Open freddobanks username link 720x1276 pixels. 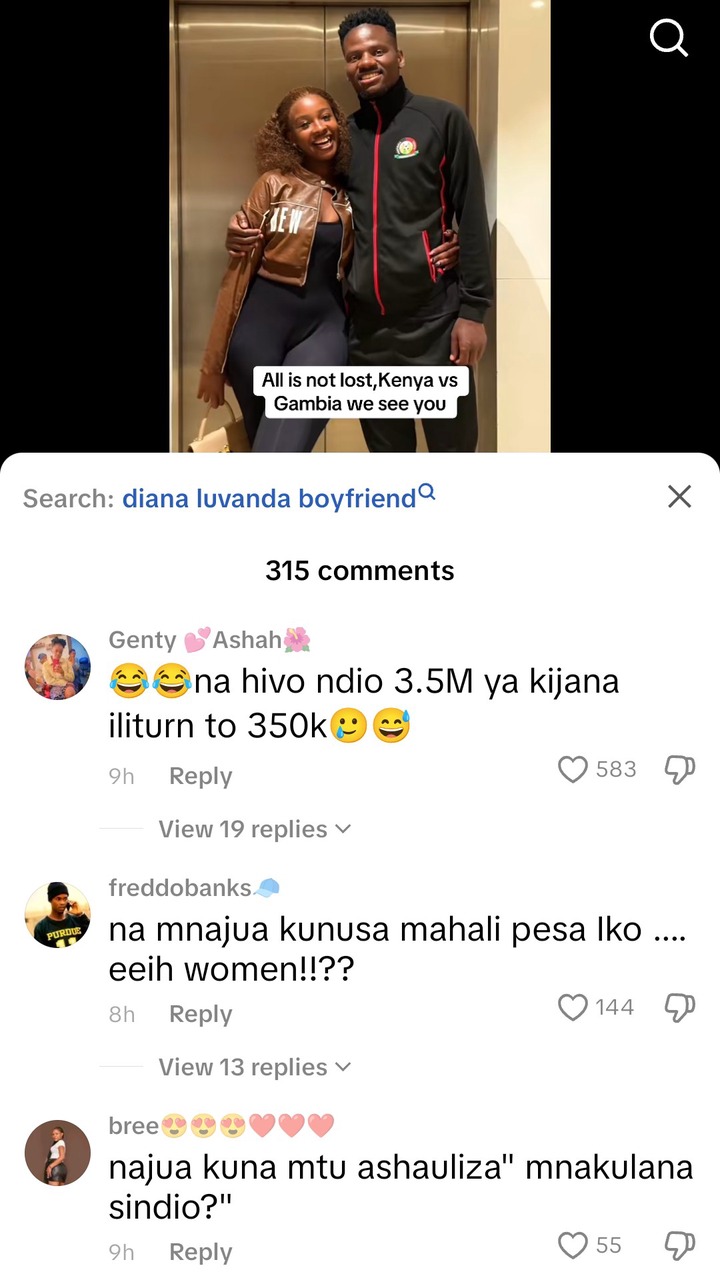180,887
